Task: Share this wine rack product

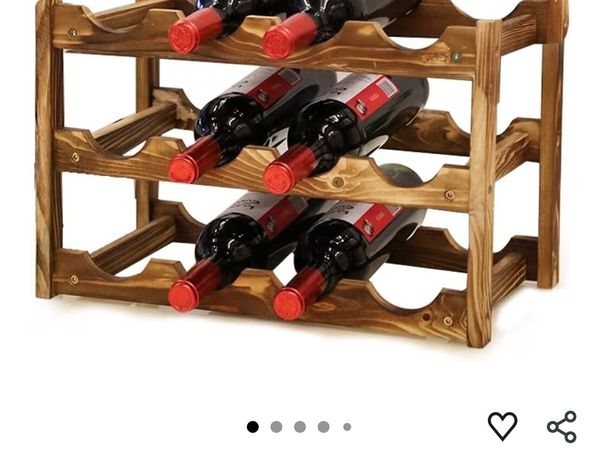Action: pos(562,426)
